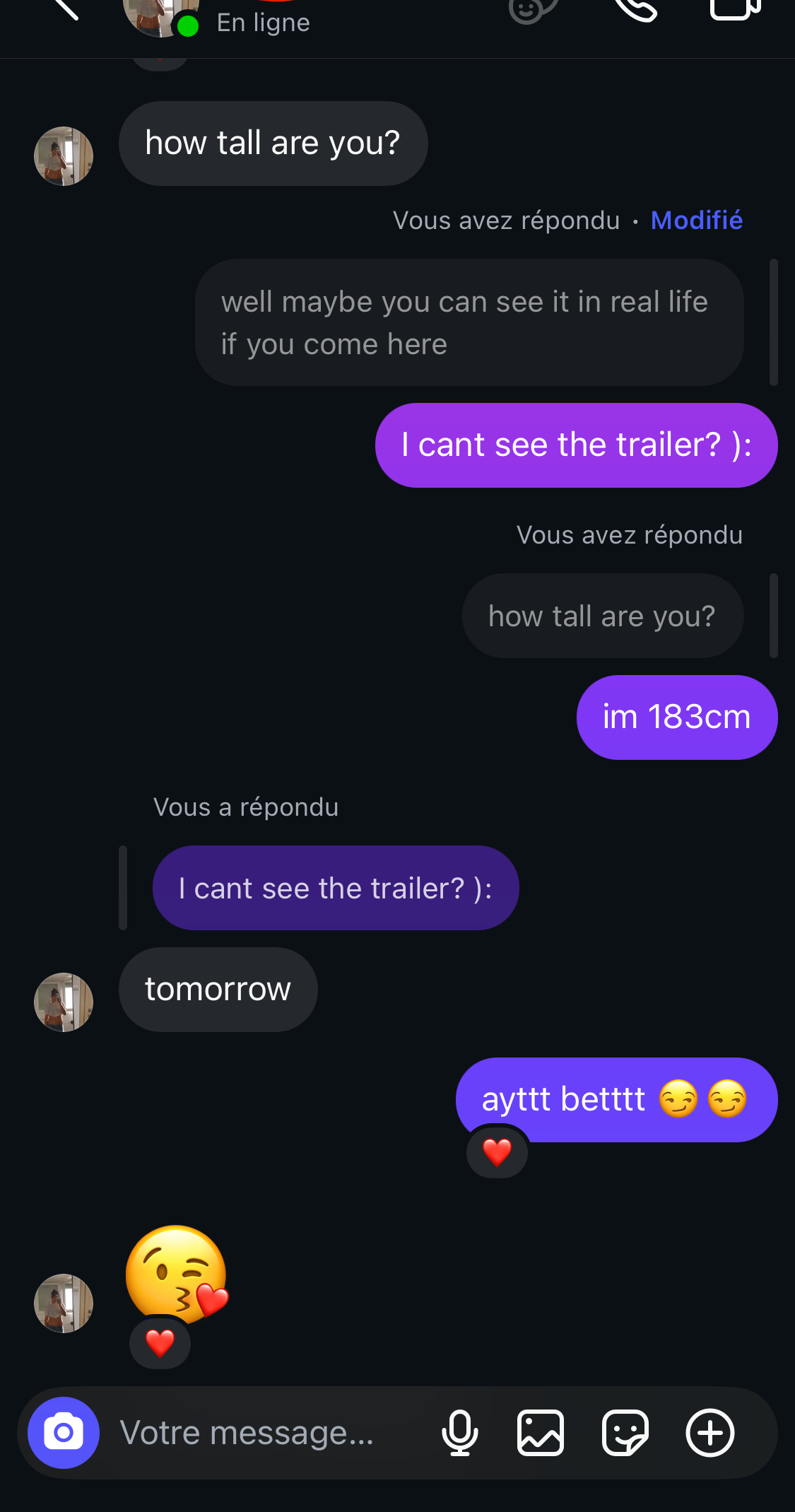Go back from this conversation
Screen dimensions: 795x1512
coord(65,8)
